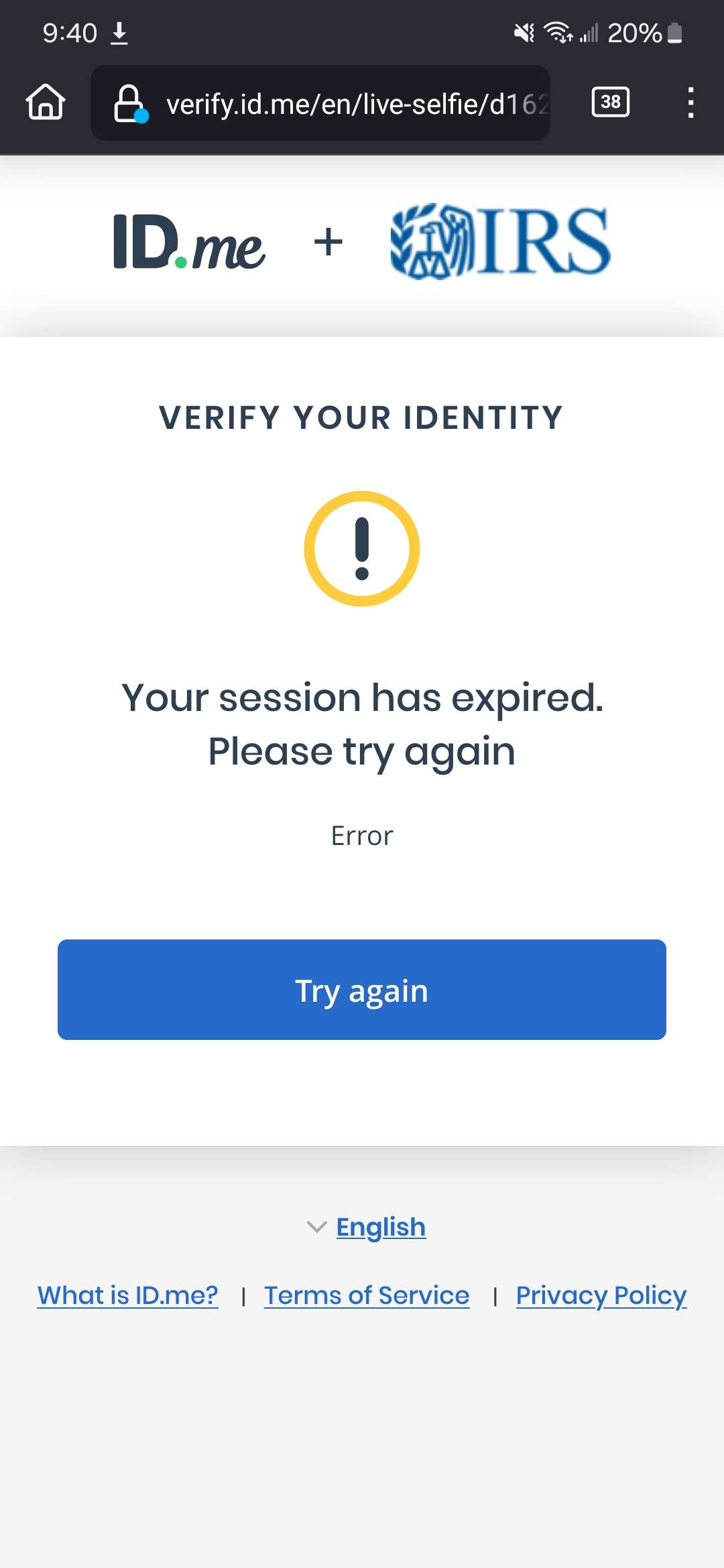Tap the verify.id.me URL address bar

(355, 104)
